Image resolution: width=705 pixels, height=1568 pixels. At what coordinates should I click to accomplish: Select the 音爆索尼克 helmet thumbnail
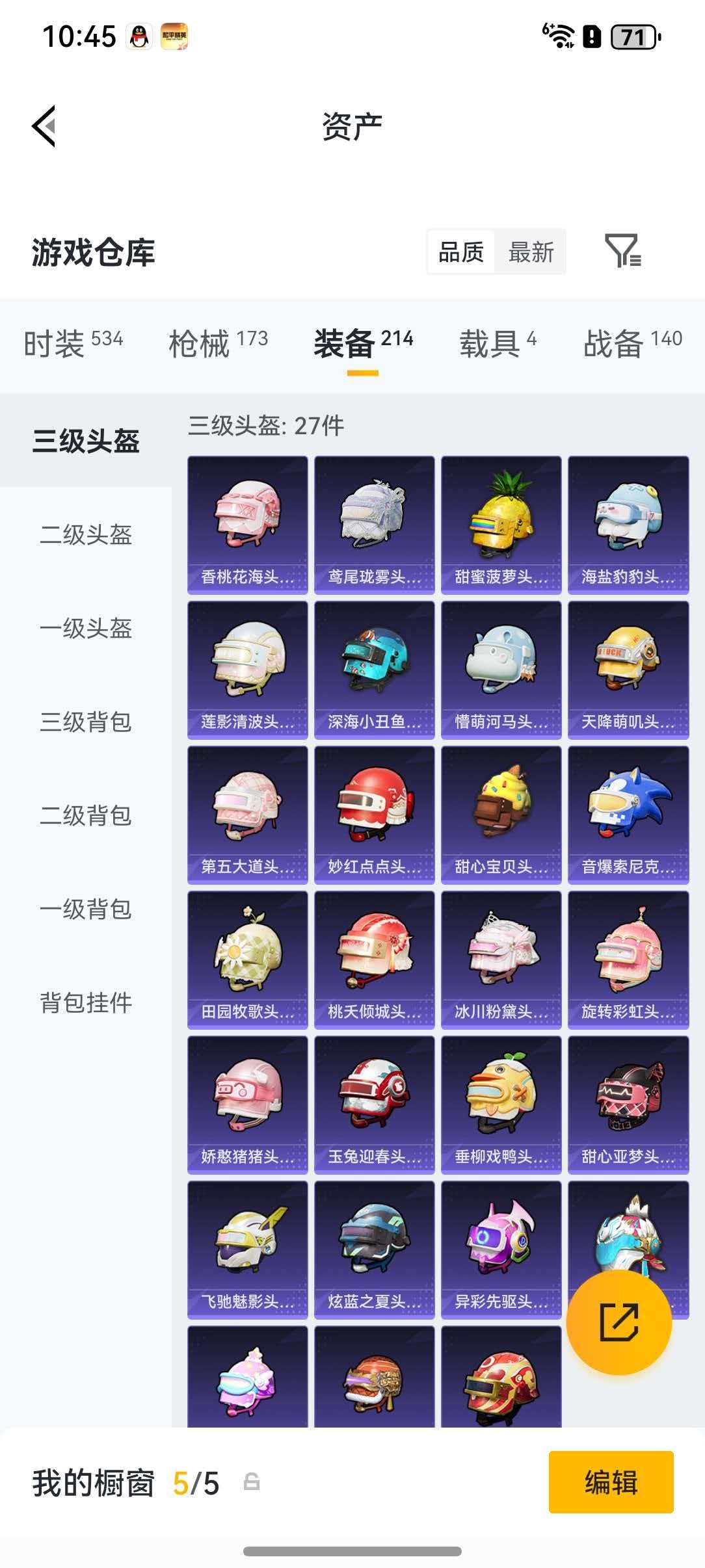[x=627, y=813]
